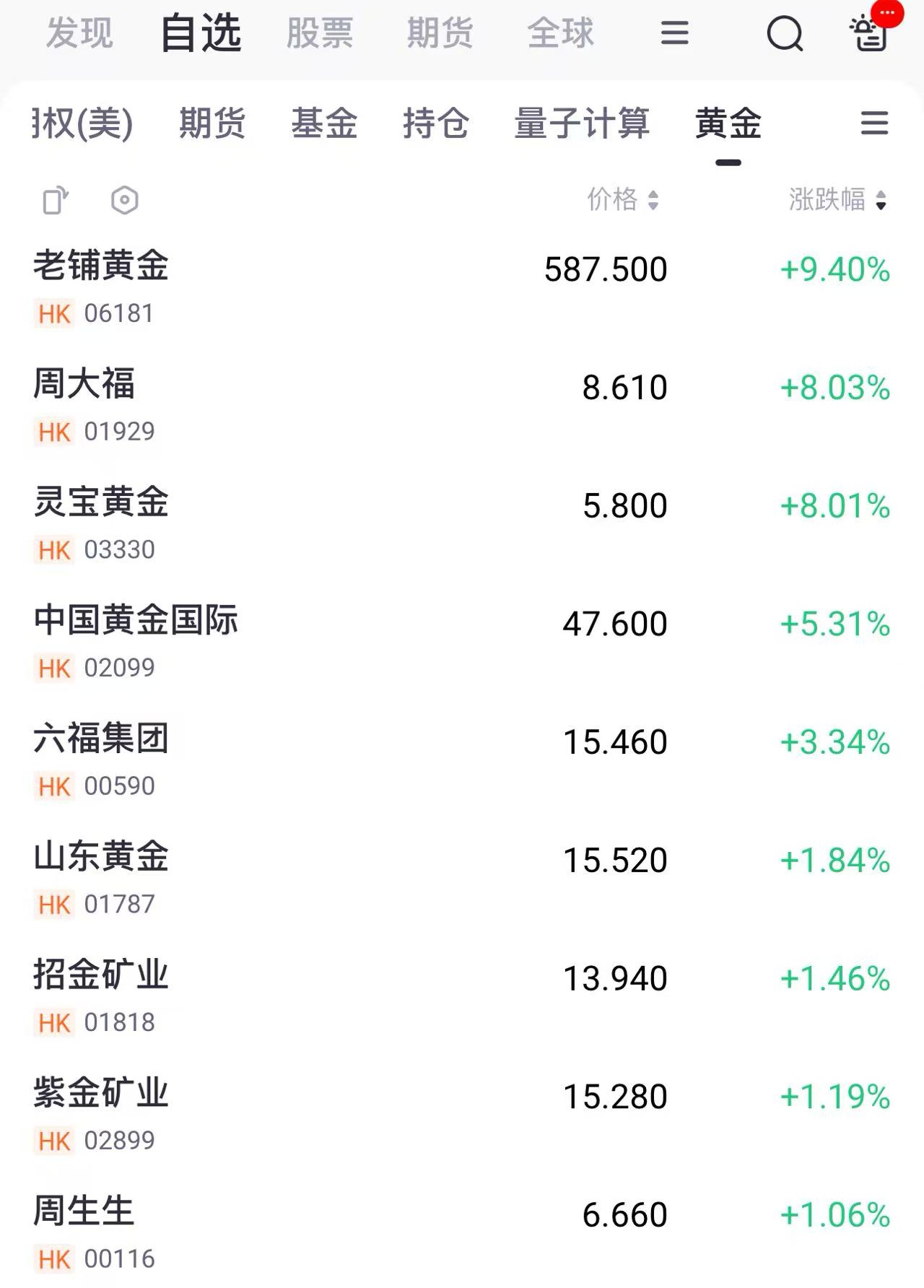924x1288 pixels.
Task: Open the top navigation menu icon
Action: 674,33
